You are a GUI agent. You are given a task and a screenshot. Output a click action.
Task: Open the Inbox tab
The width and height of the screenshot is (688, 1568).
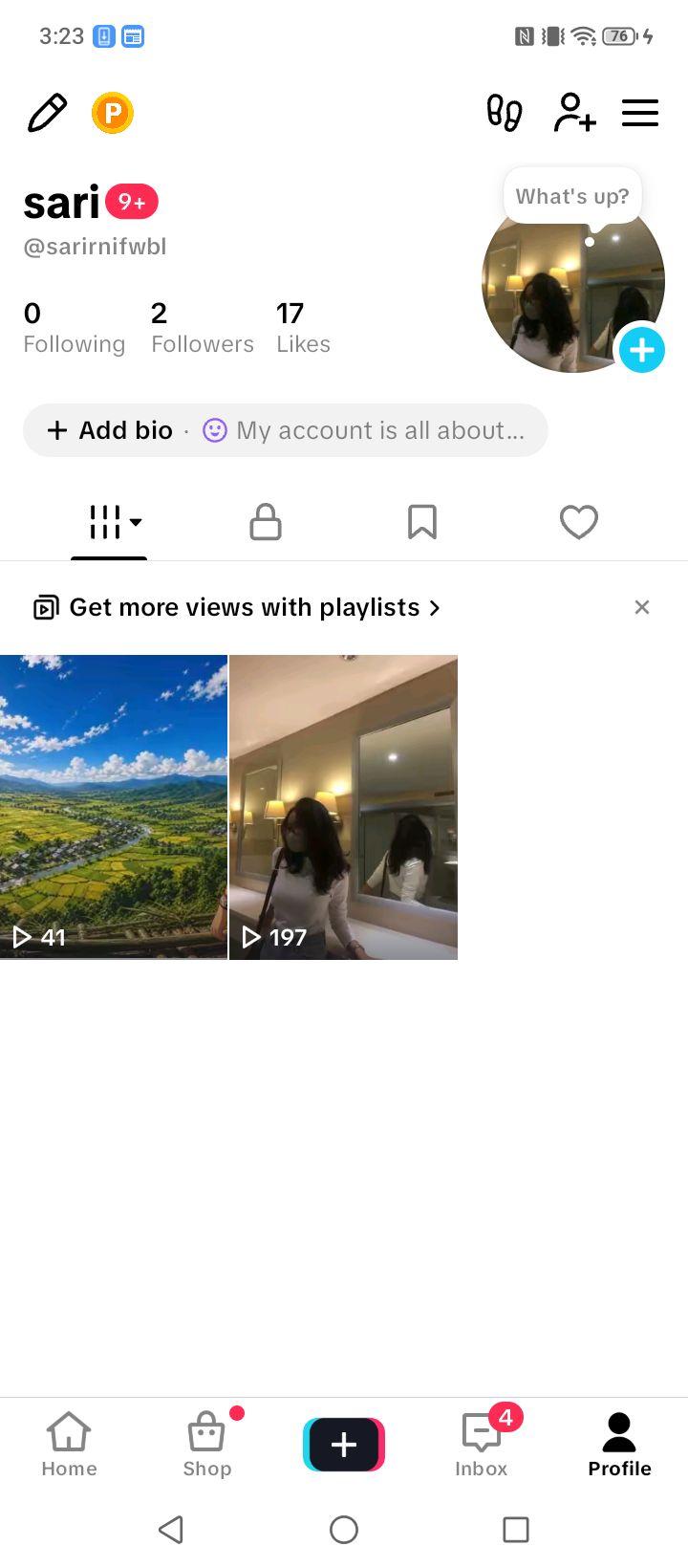pyautogui.click(x=482, y=1444)
